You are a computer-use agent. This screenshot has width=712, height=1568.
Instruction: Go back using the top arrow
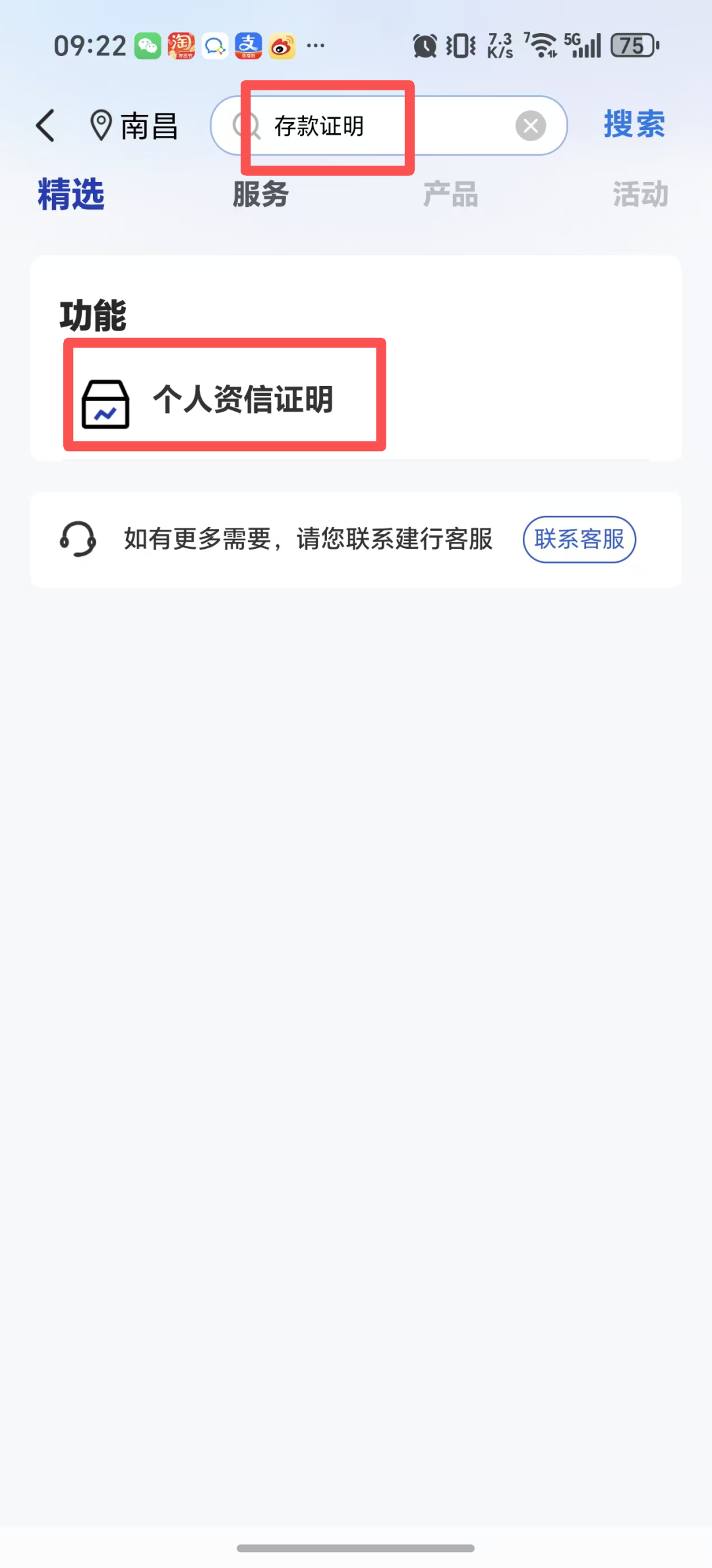(x=45, y=125)
